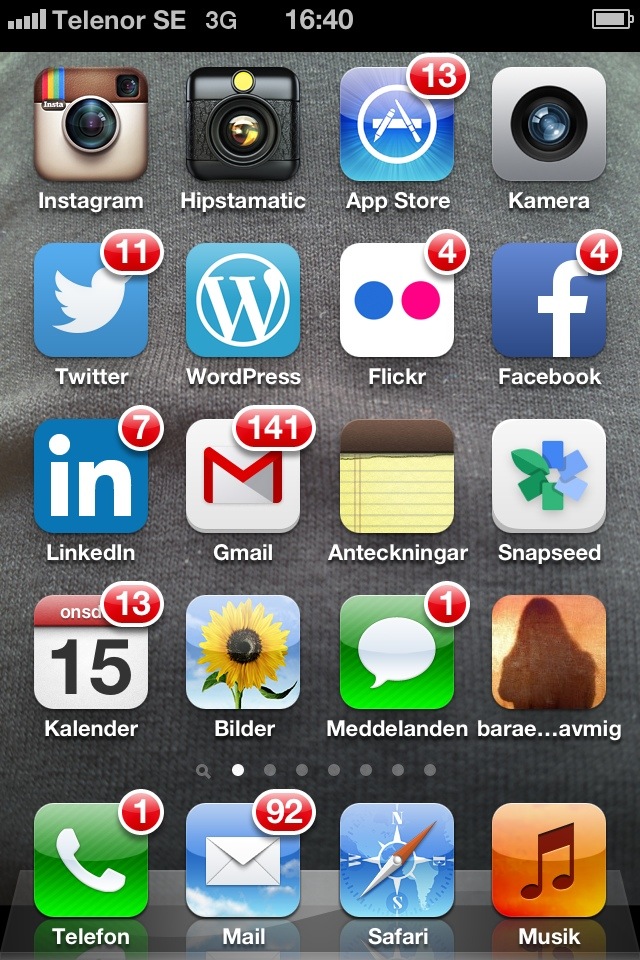This screenshot has height=960, width=640.
Task: Open the Flickr app
Action: click(x=397, y=300)
